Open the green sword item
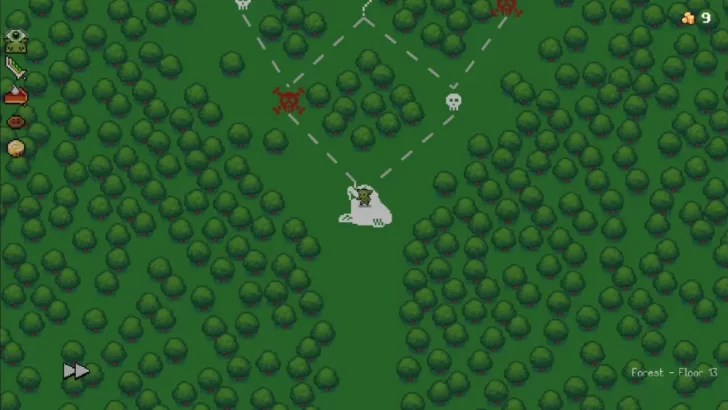Image resolution: width=728 pixels, height=410 pixels. 16,68
